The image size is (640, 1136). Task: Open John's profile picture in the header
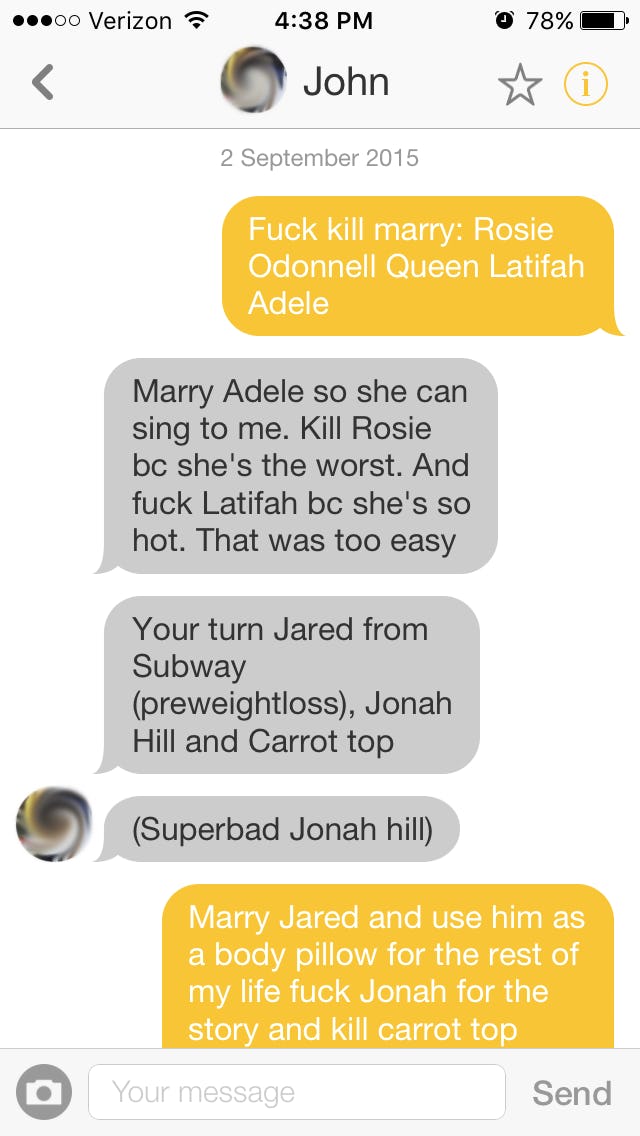(253, 80)
